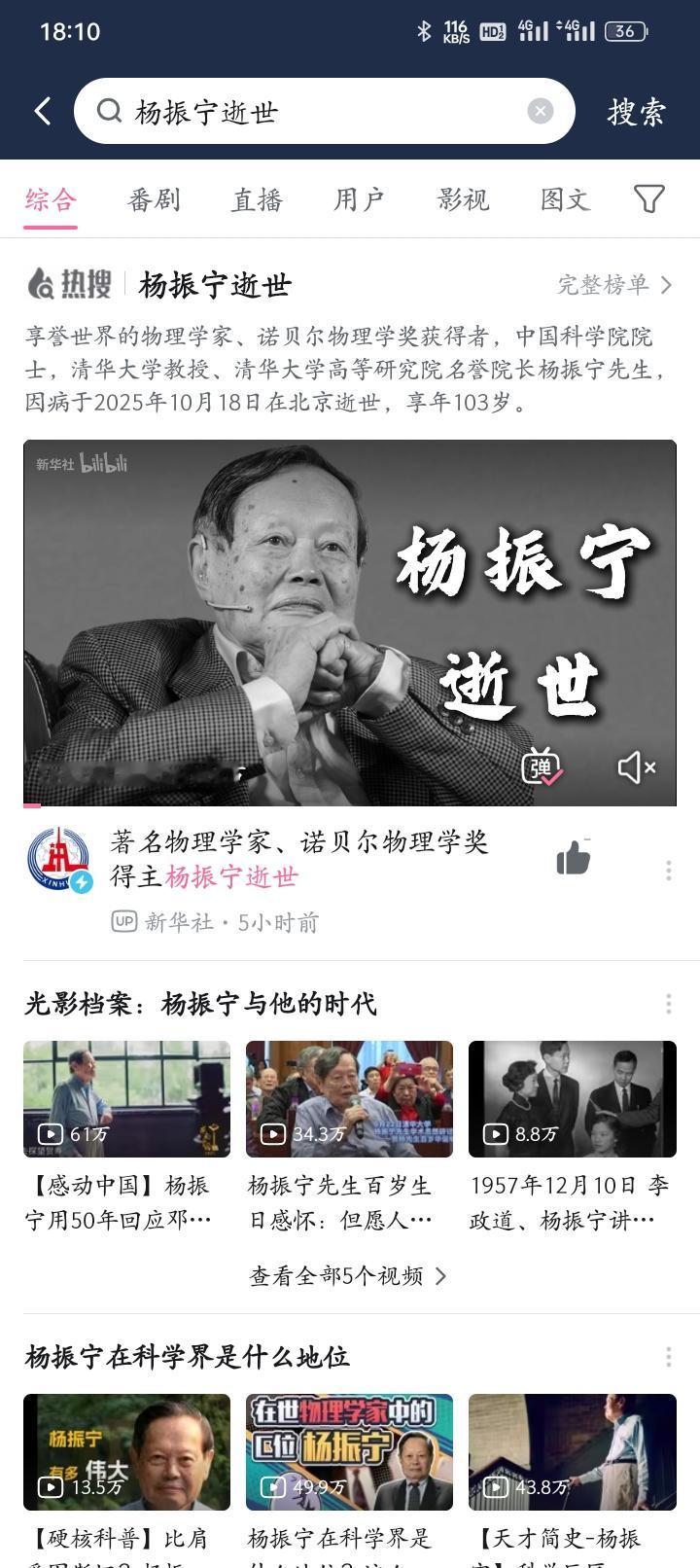Like the Xinhua video with the thumbs-up
Image resolution: width=700 pixels, height=1568 pixels.
click(573, 857)
